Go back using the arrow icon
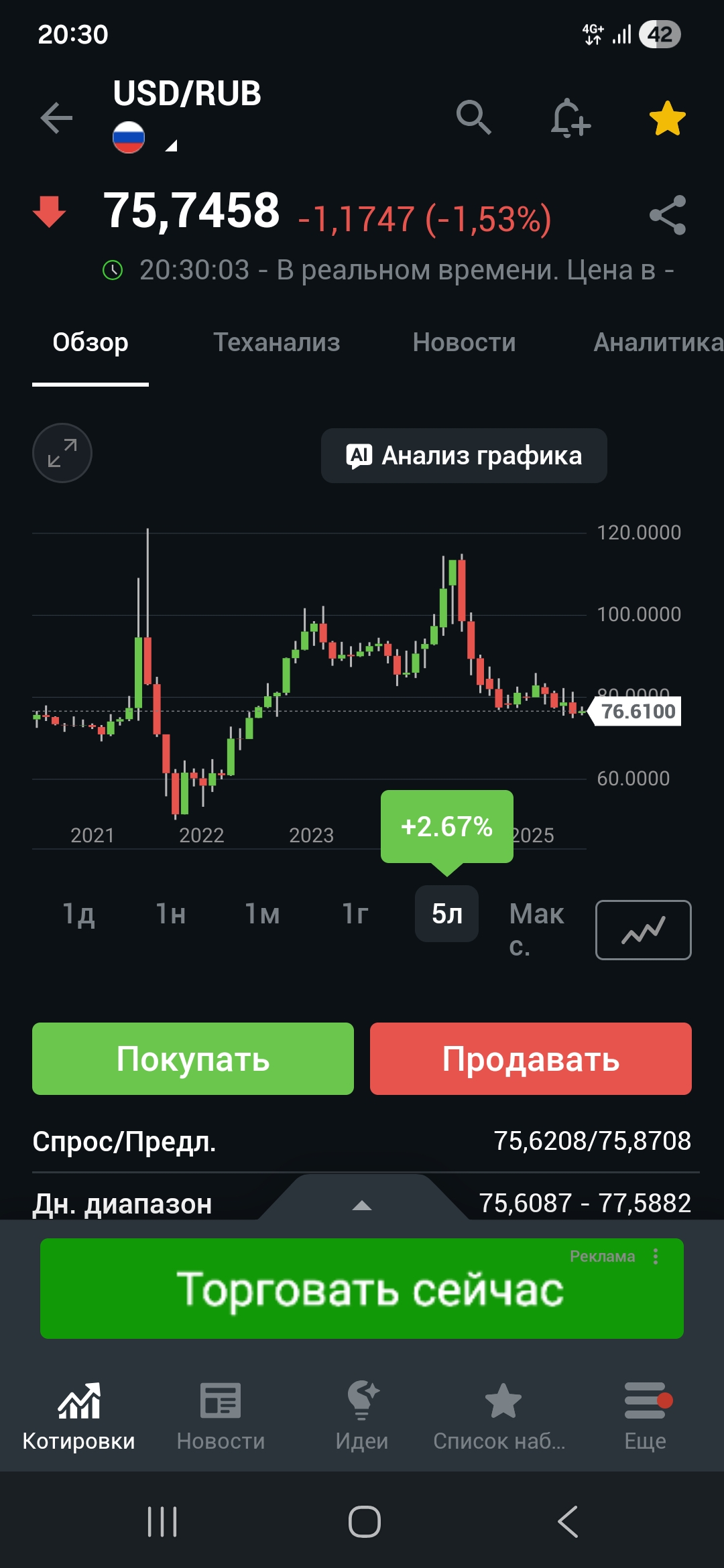The height and width of the screenshot is (1568, 724). tap(56, 119)
